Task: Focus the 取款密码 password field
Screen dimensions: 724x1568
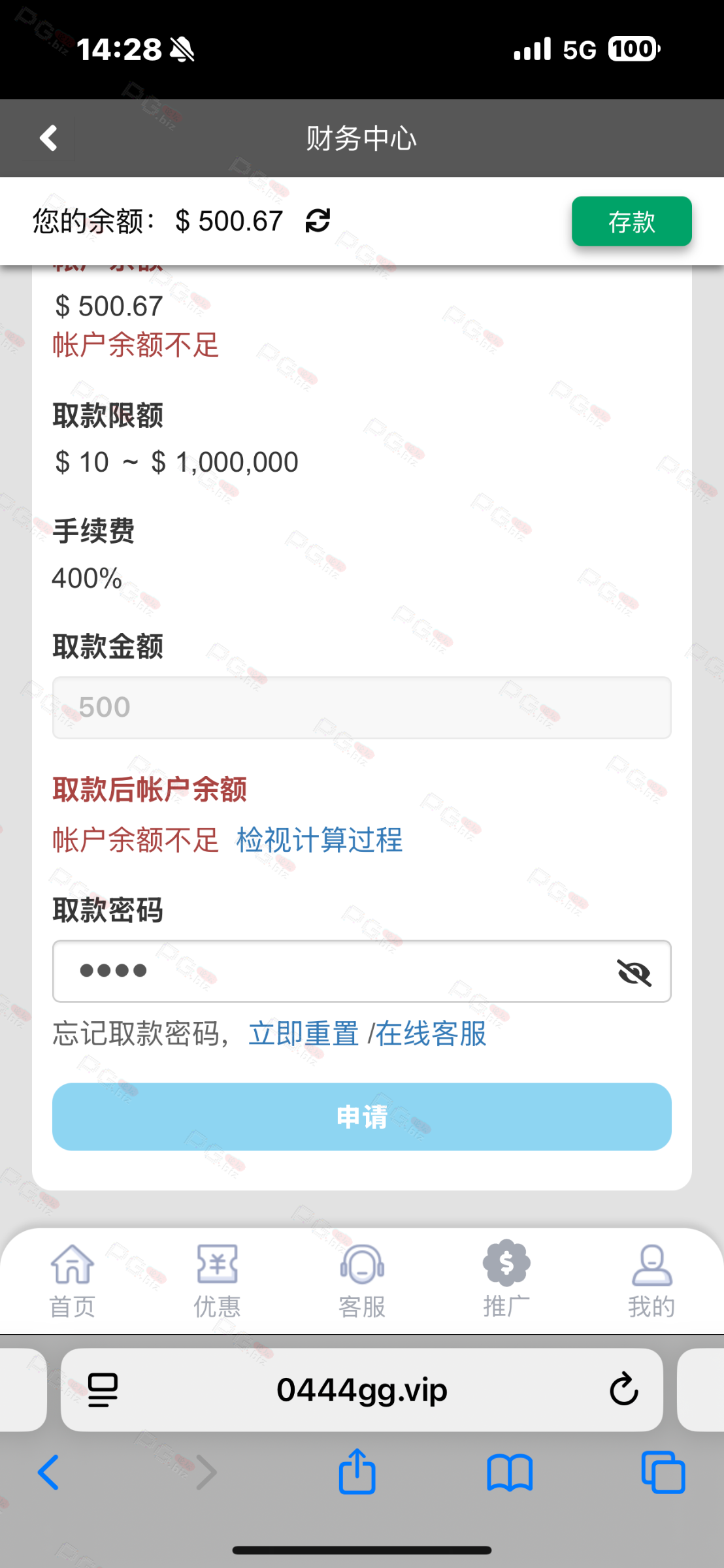Action: (327, 971)
